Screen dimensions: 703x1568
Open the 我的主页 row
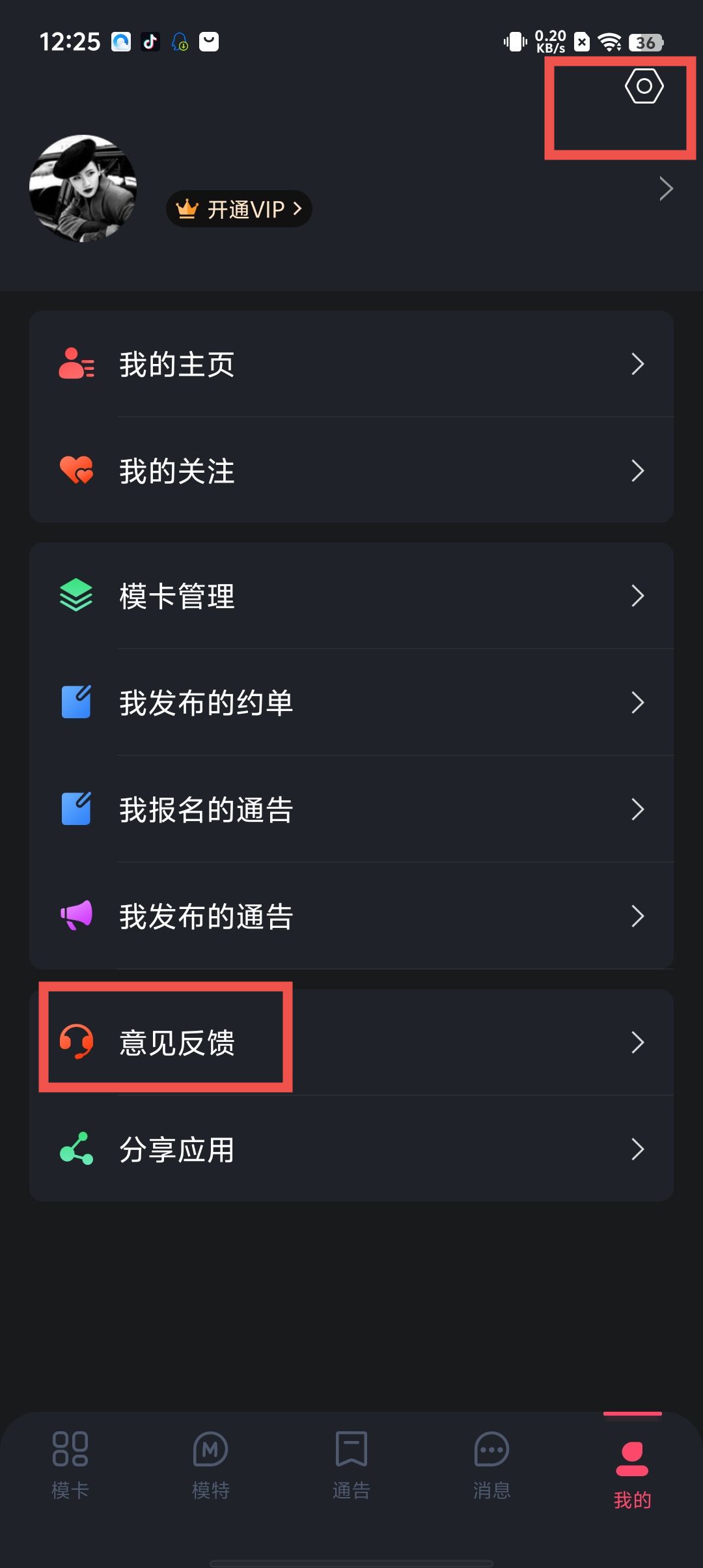click(351, 364)
